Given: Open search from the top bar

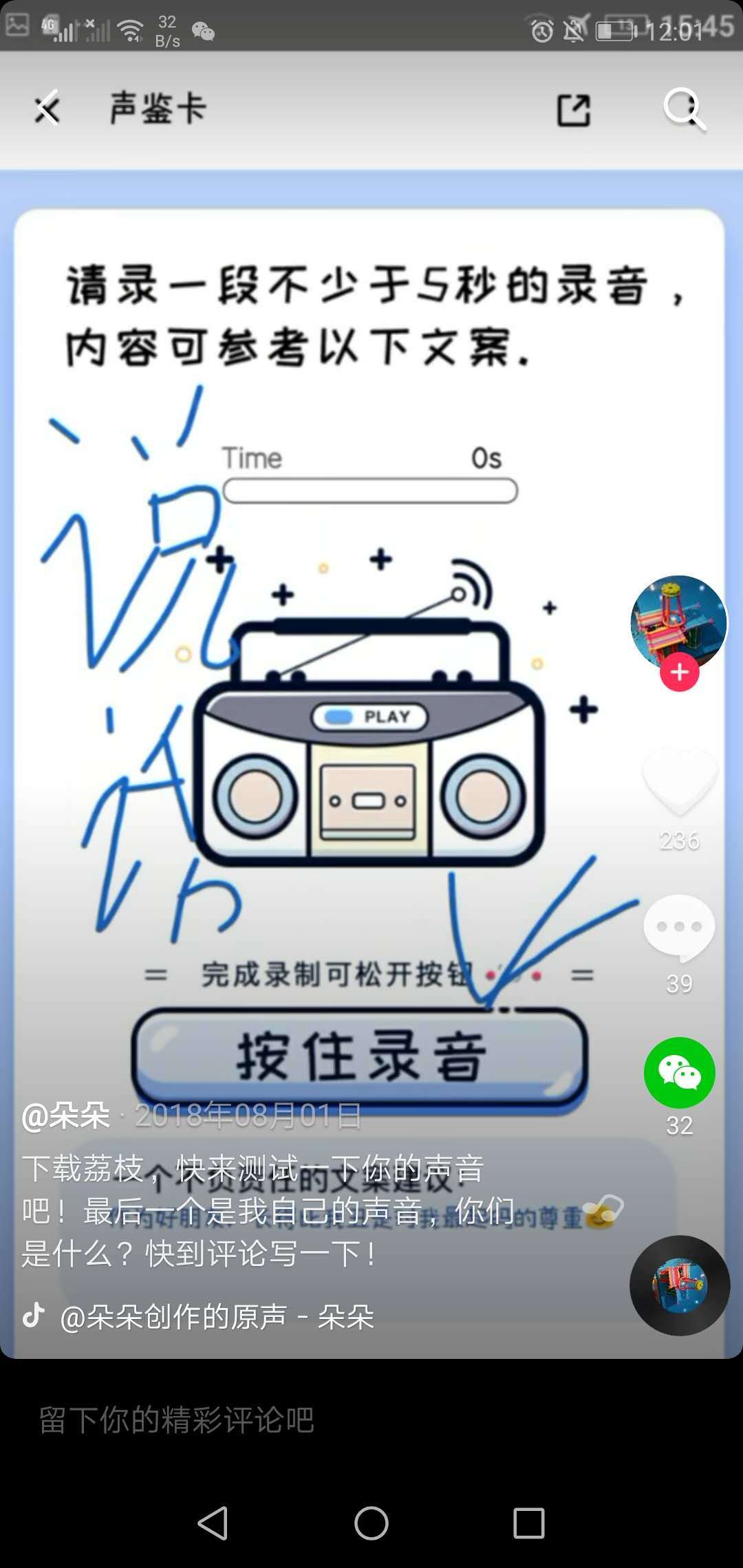Looking at the screenshot, I should click(x=685, y=109).
